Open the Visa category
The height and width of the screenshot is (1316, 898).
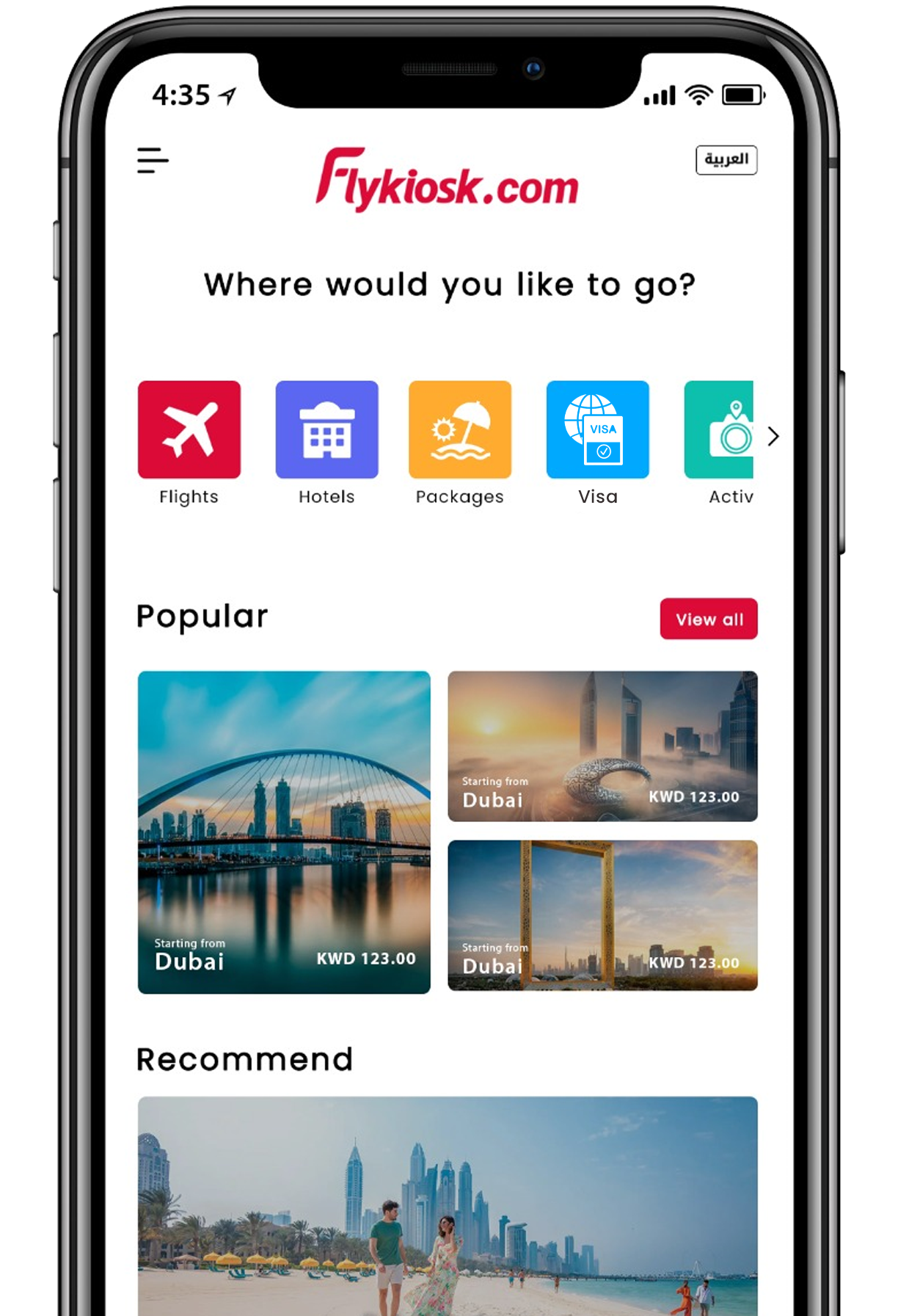(x=597, y=430)
